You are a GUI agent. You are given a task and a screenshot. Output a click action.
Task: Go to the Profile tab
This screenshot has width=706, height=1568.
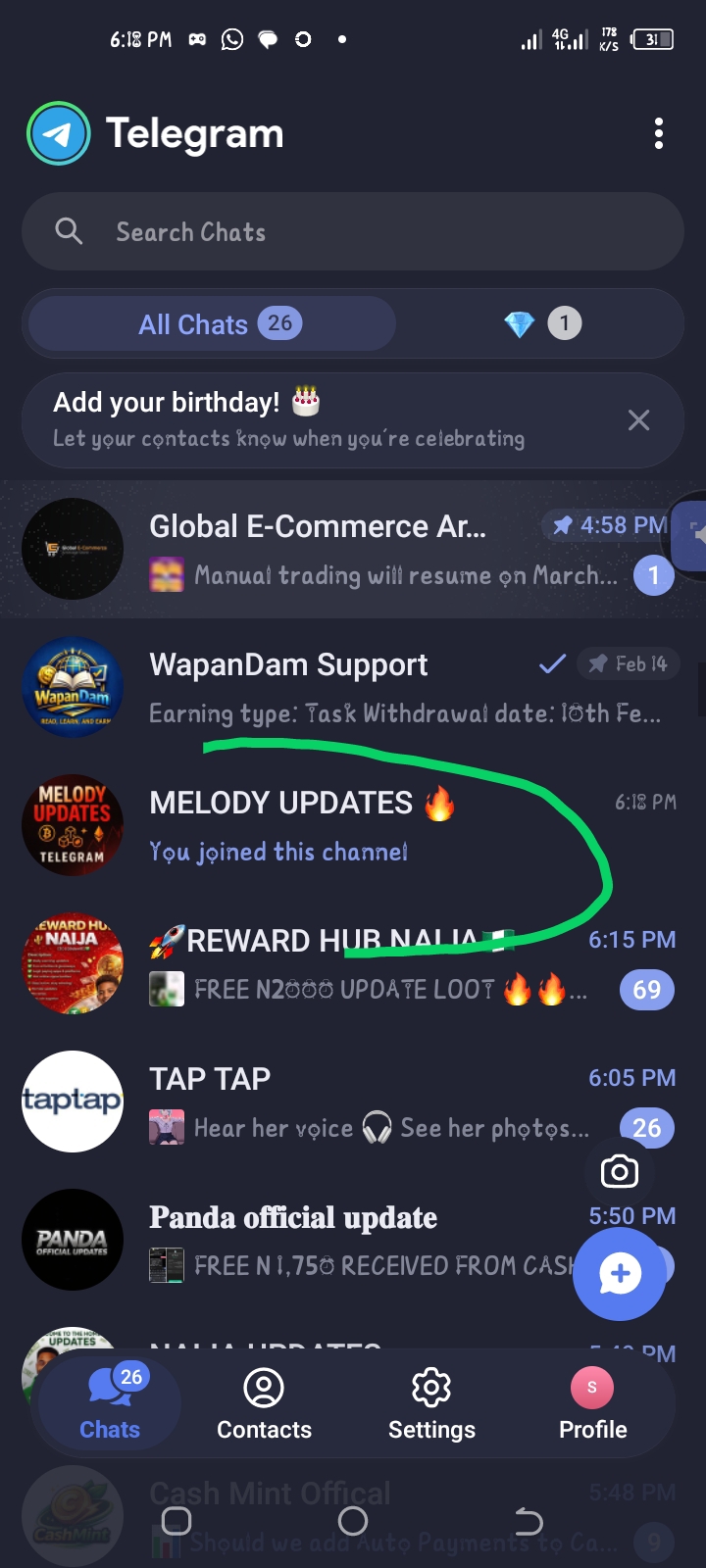point(592,1404)
